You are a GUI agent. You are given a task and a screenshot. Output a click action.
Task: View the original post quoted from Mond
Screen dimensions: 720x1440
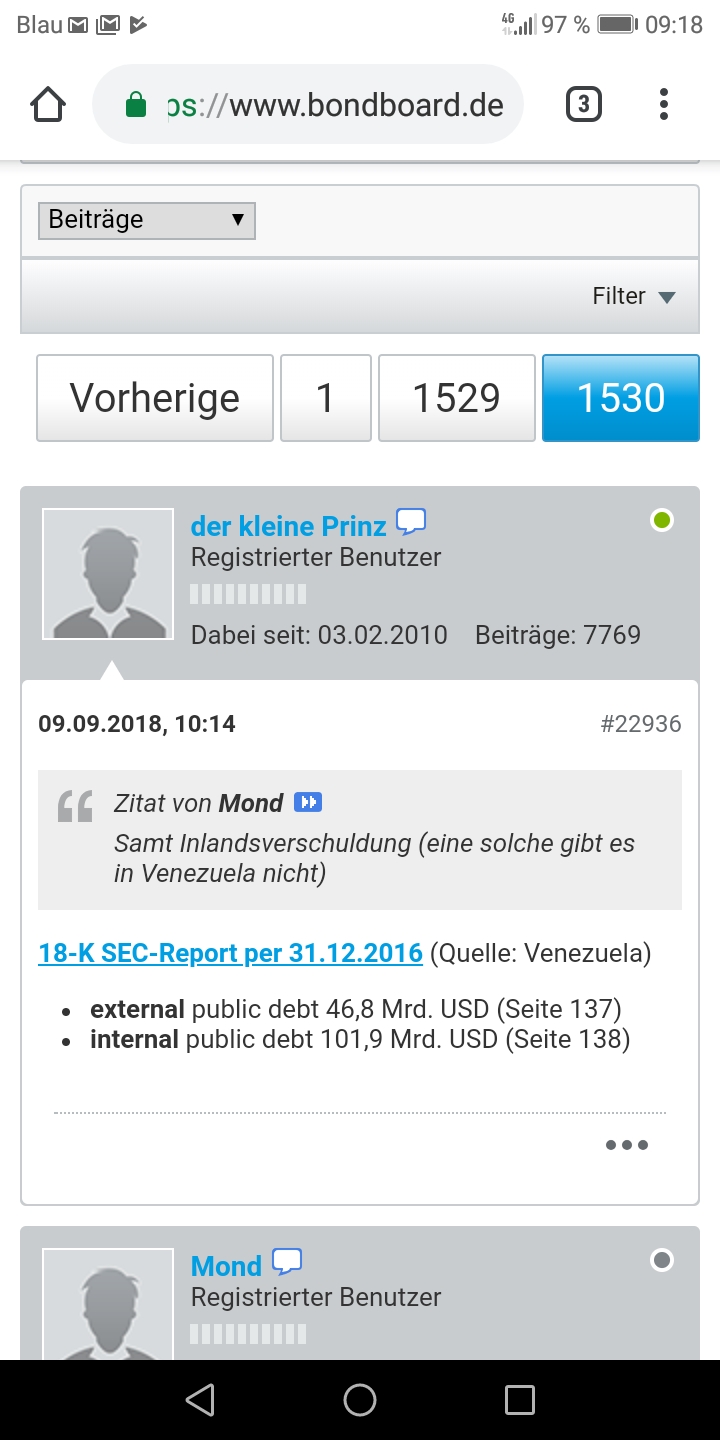308,803
